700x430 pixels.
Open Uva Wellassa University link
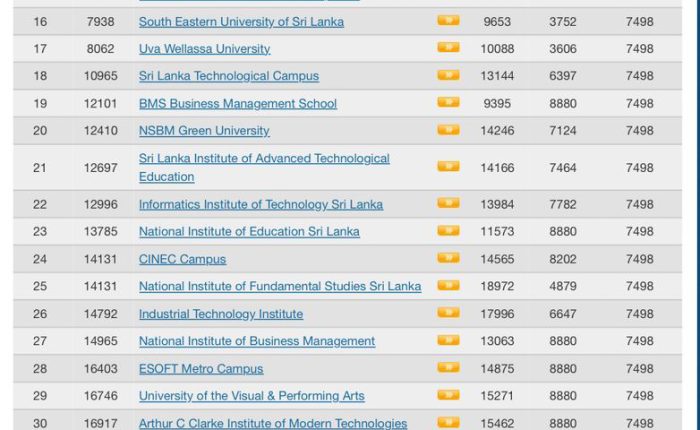tap(204, 48)
